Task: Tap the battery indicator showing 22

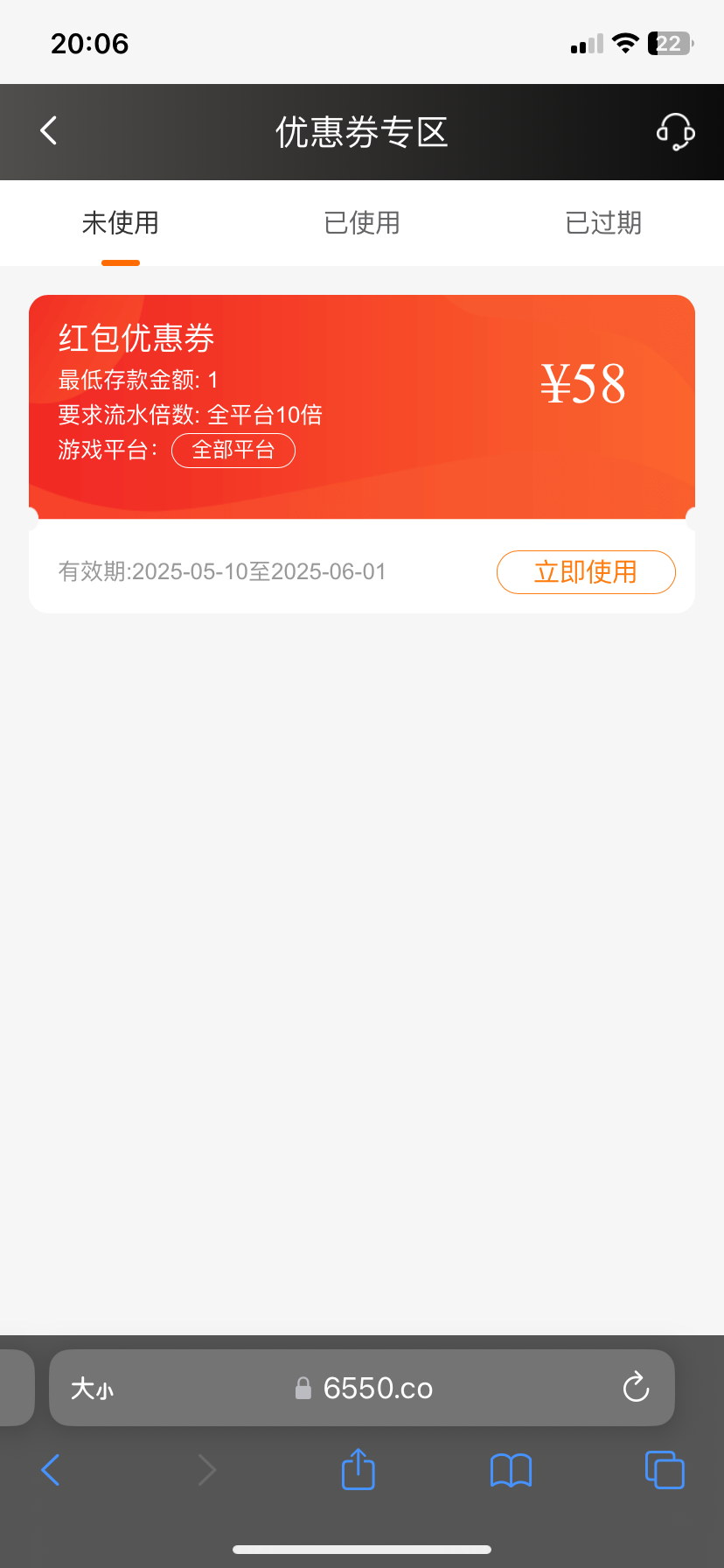Action: 667,41
